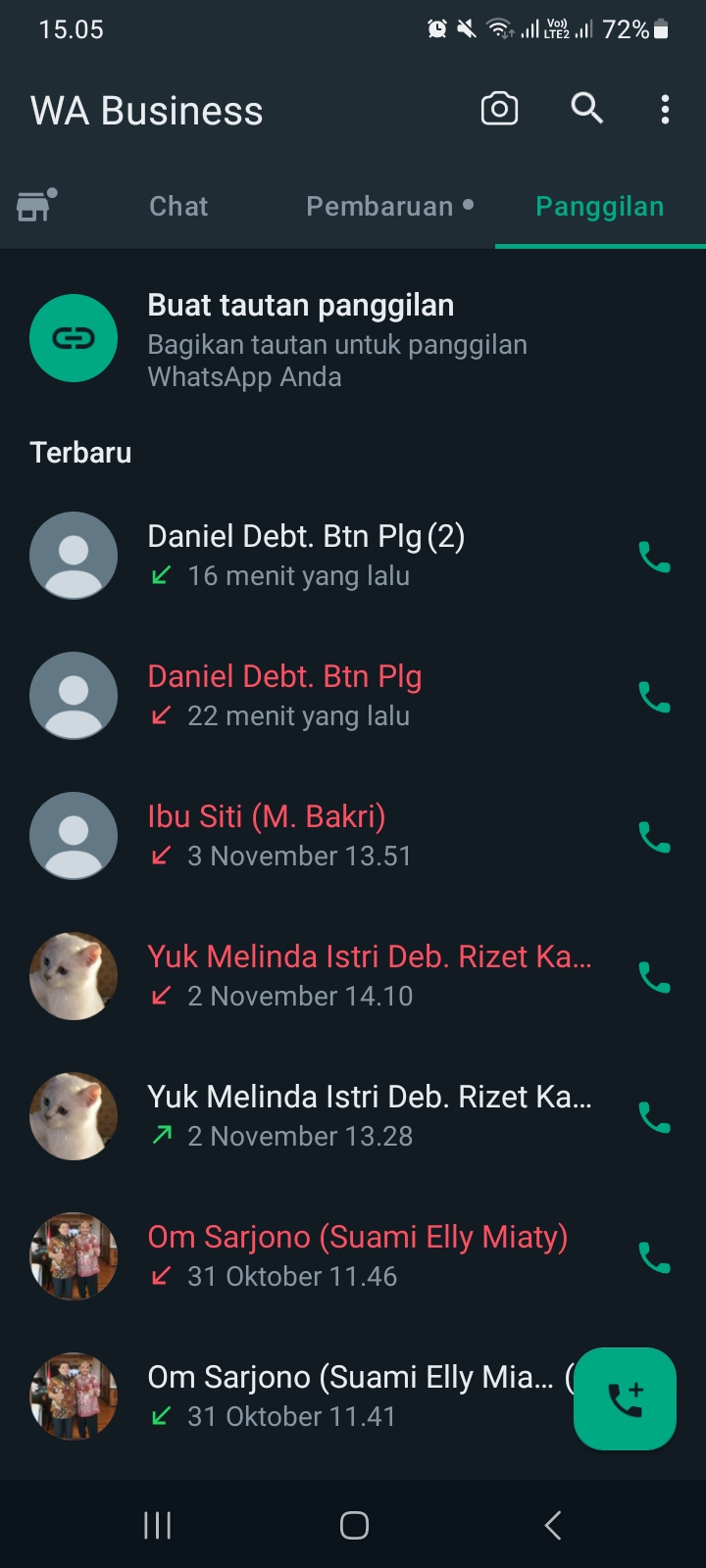Call Daniel Debt. Btn Plg (2) via phone icon
Viewport: 706px width, 1568px height.
(654, 557)
